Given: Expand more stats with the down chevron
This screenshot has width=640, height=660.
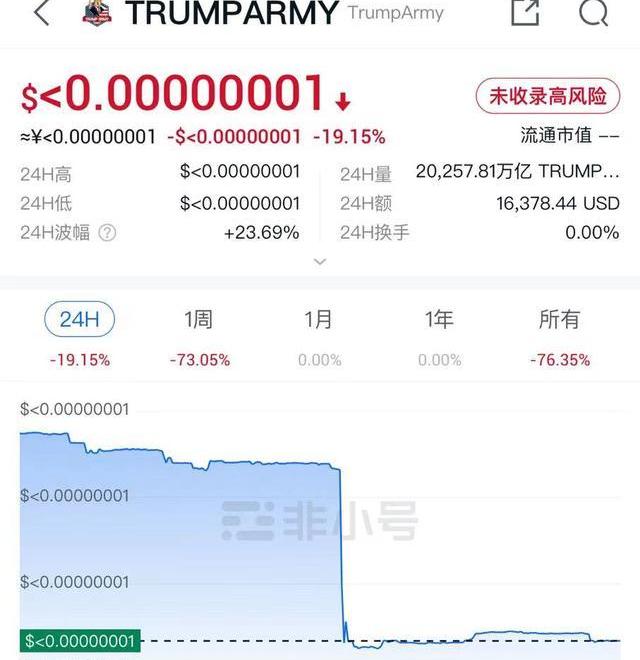Looking at the screenshot, I should coord(320,261).
